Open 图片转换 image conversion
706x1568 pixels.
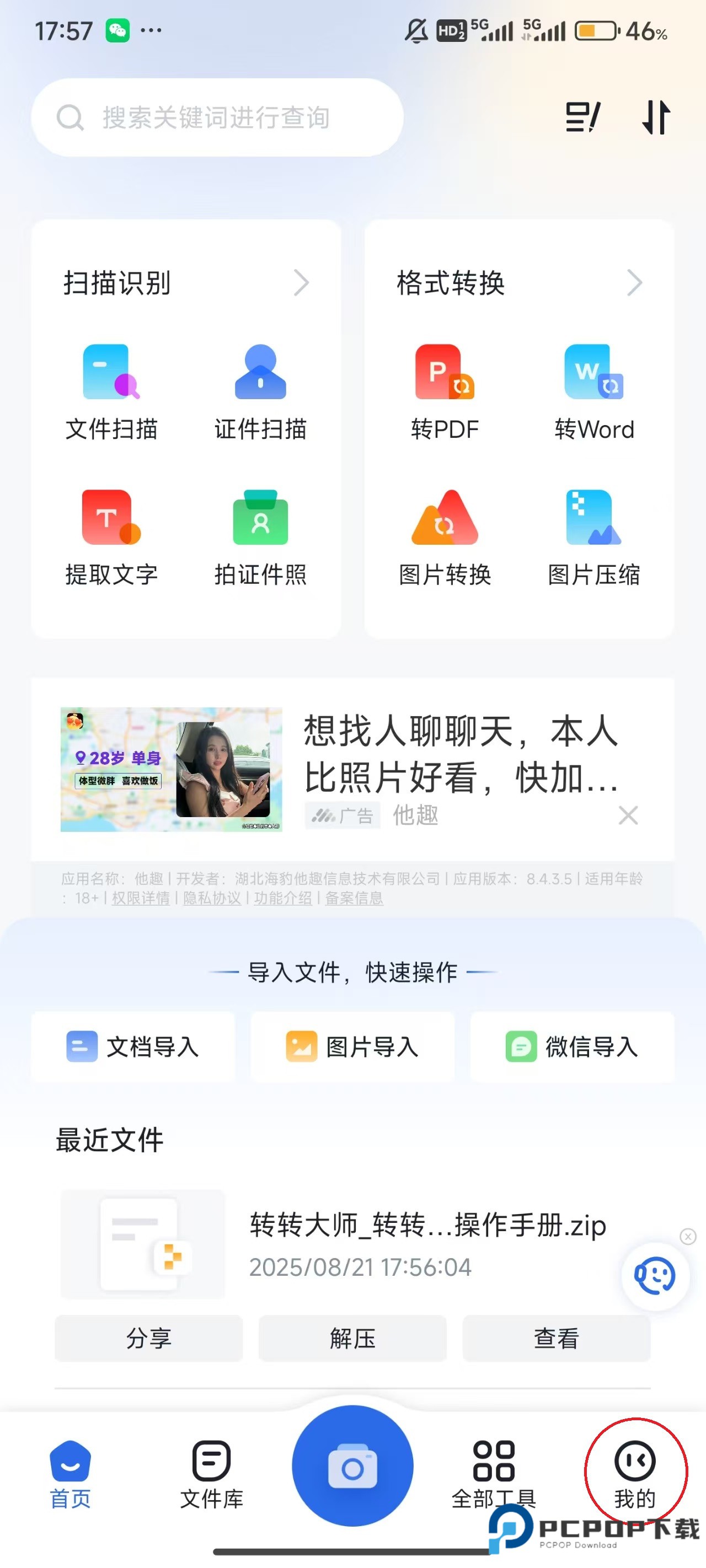(445, 537)
